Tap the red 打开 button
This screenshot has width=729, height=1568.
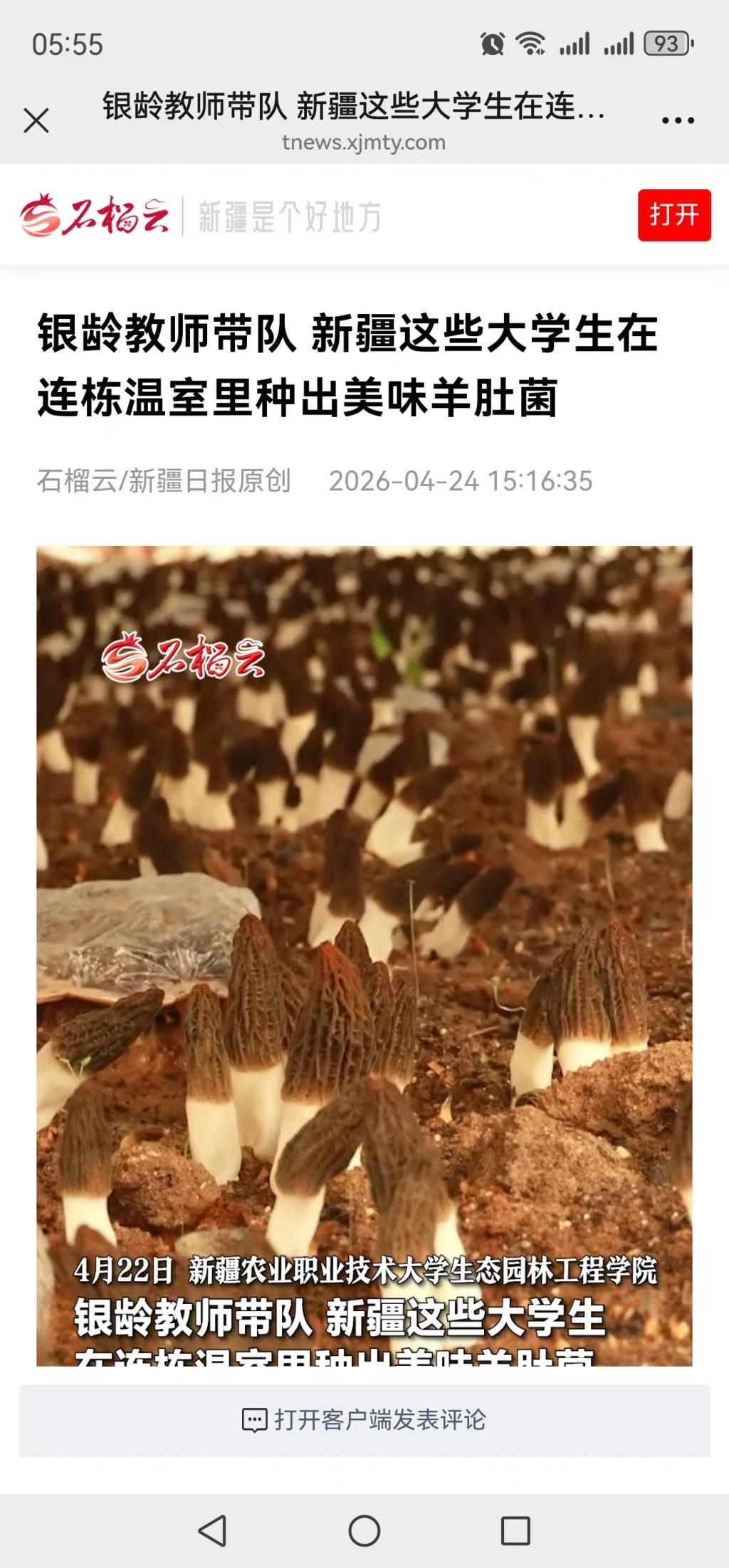[673, 215]
